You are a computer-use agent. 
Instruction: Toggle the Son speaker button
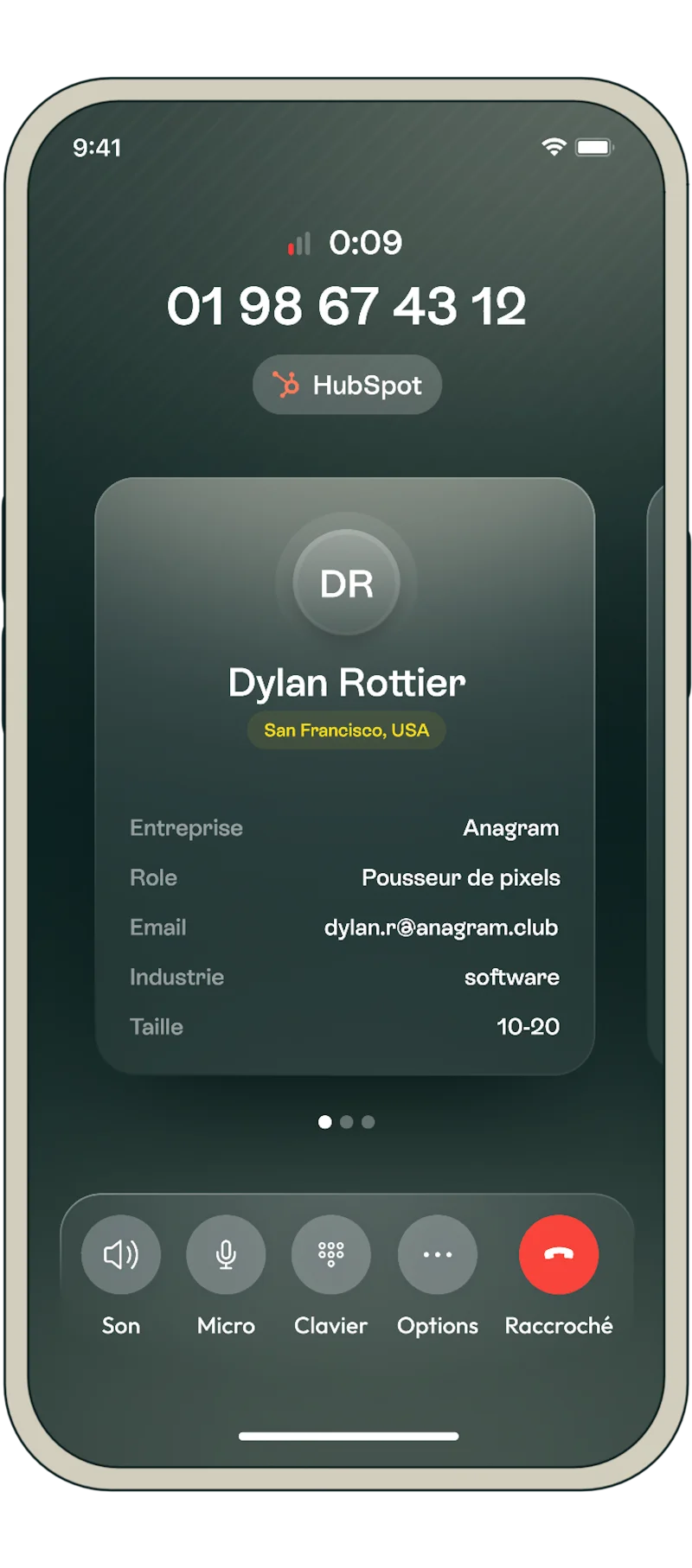tap(121, 1254)
